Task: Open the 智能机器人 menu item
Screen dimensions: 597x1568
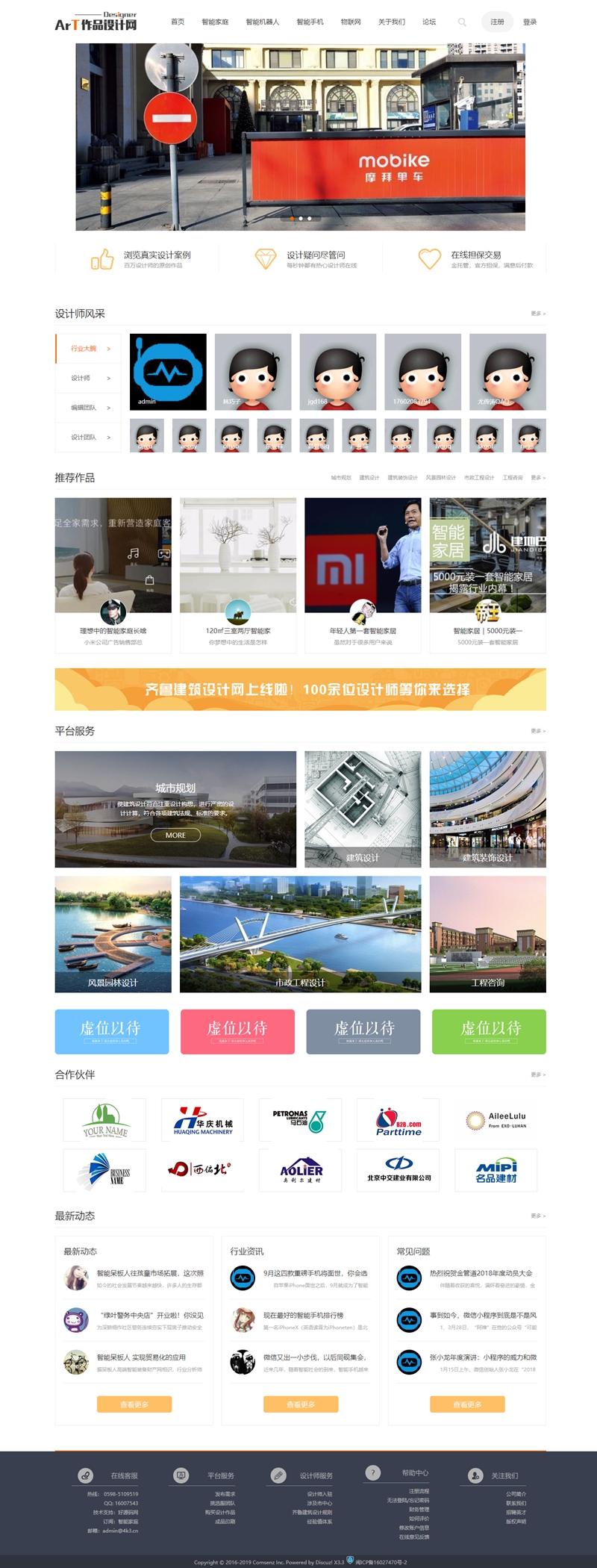Action: (x=261, y=22)
